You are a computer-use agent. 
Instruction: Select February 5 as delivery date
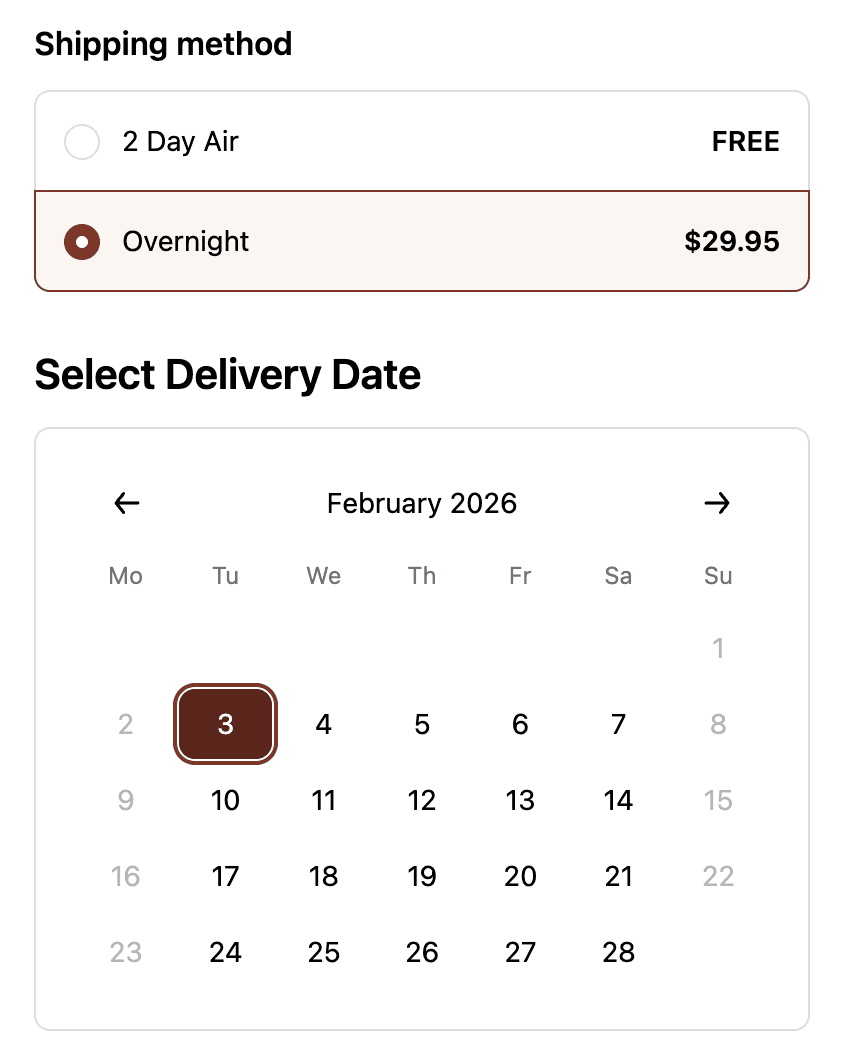click(422, 724)
